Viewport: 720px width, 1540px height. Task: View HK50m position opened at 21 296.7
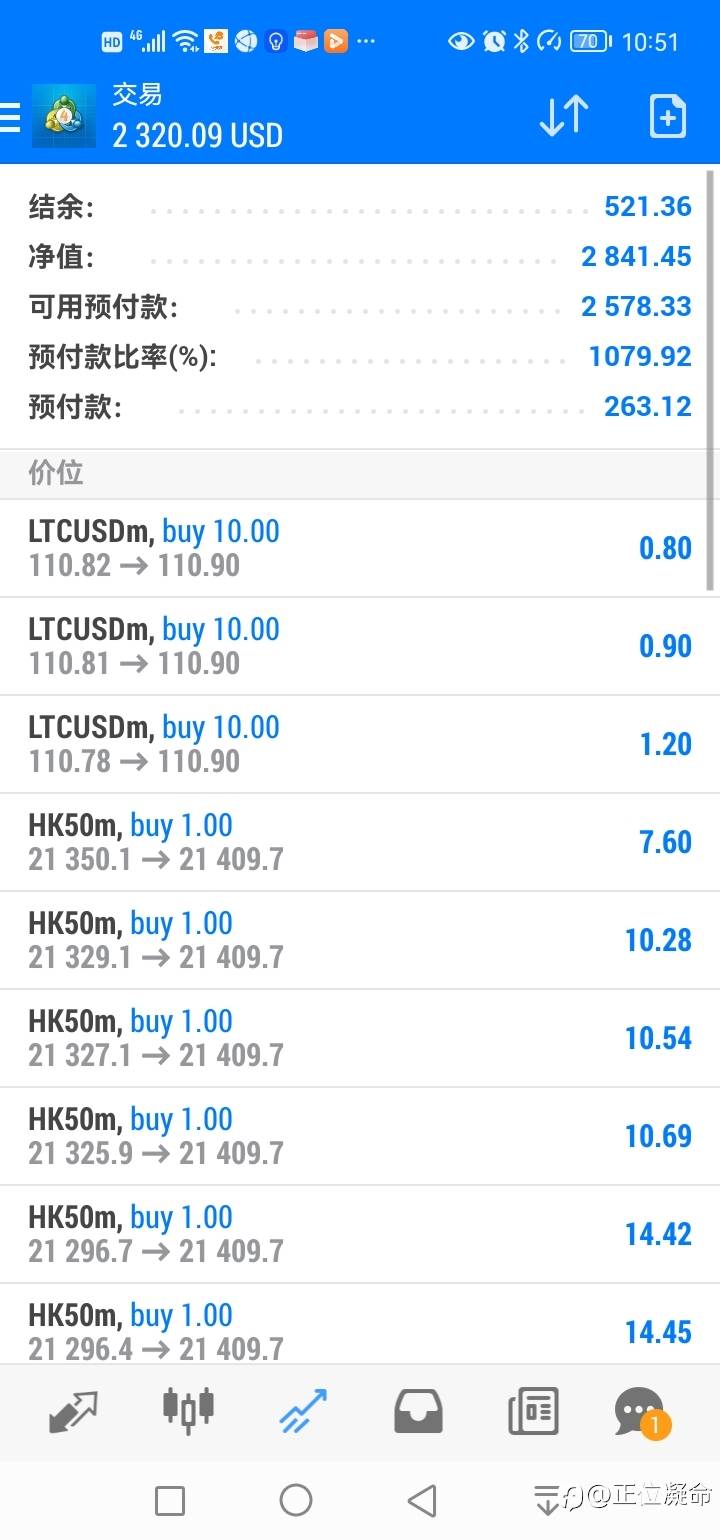360,1234
